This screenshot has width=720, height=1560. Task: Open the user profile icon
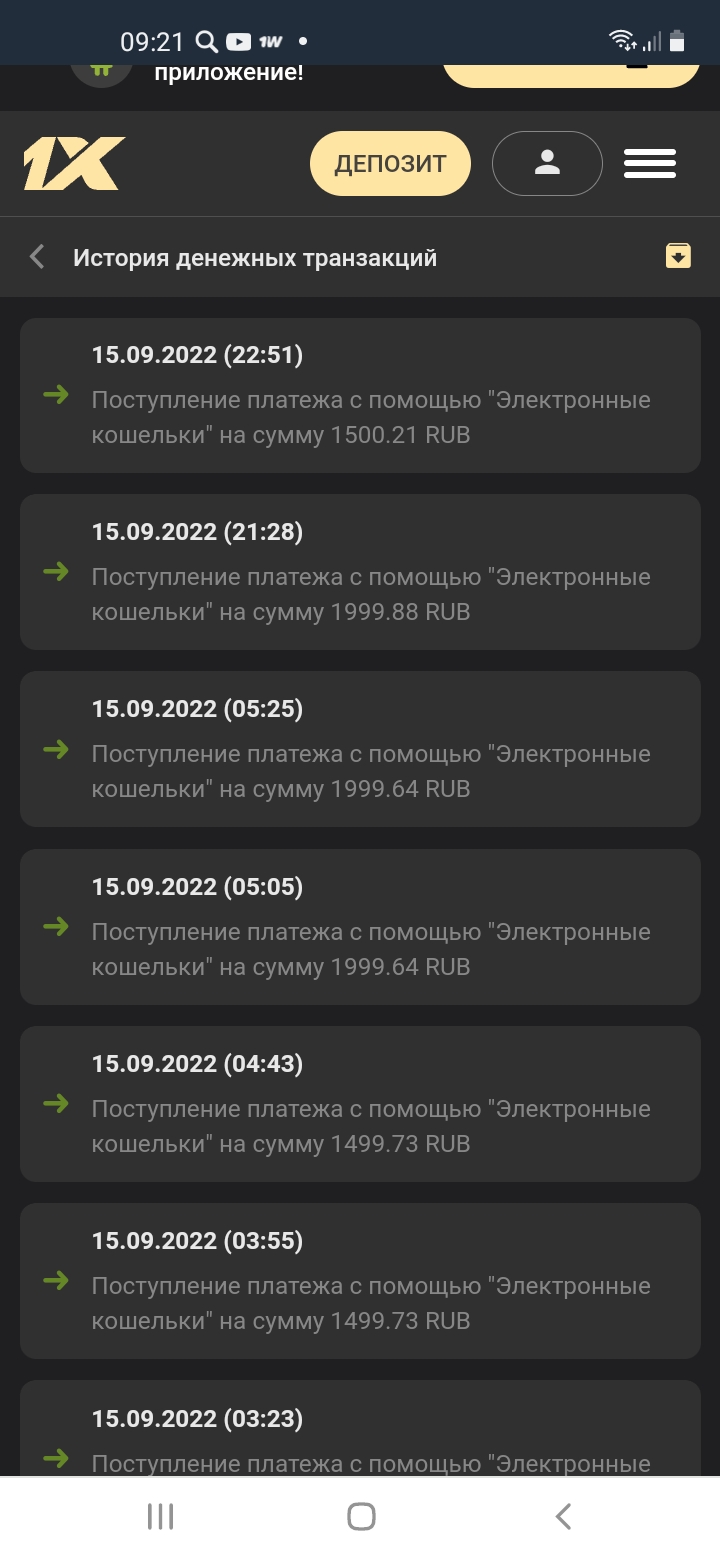547,164
